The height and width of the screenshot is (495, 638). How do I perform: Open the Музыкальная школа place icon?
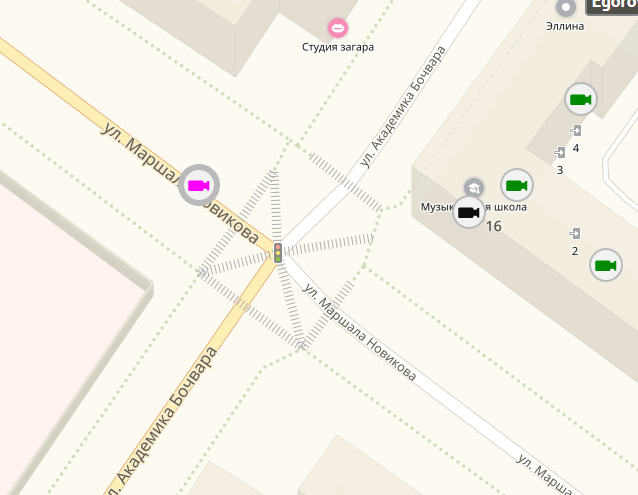click(x=473, y=187)
